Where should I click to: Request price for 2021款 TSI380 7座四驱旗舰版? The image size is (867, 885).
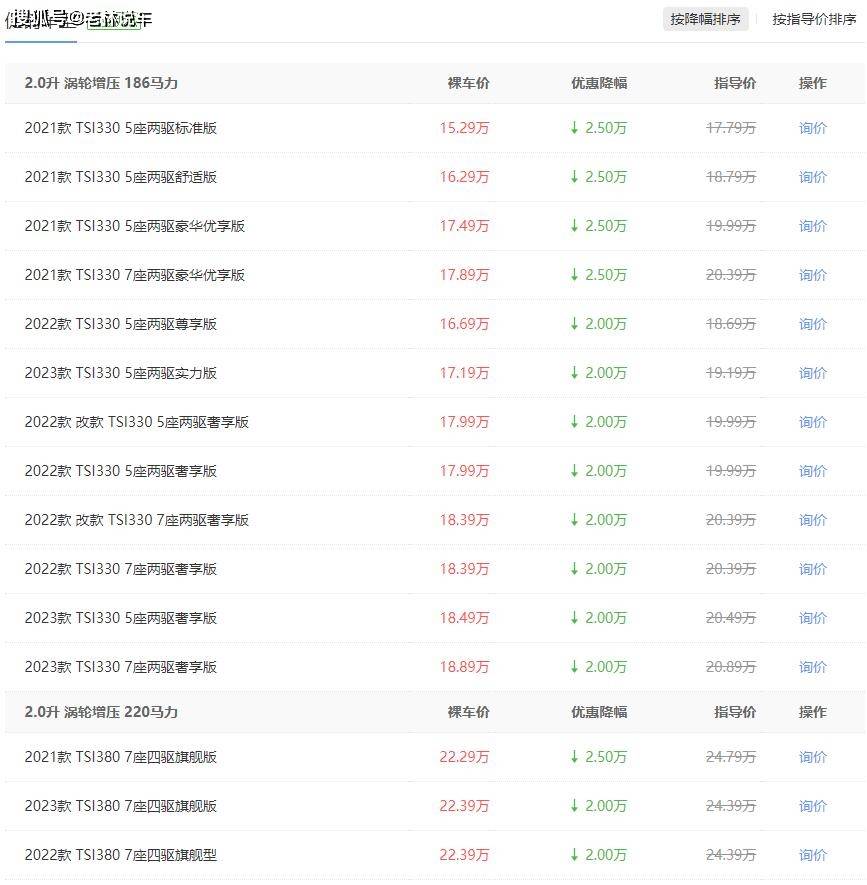point(812,757)
